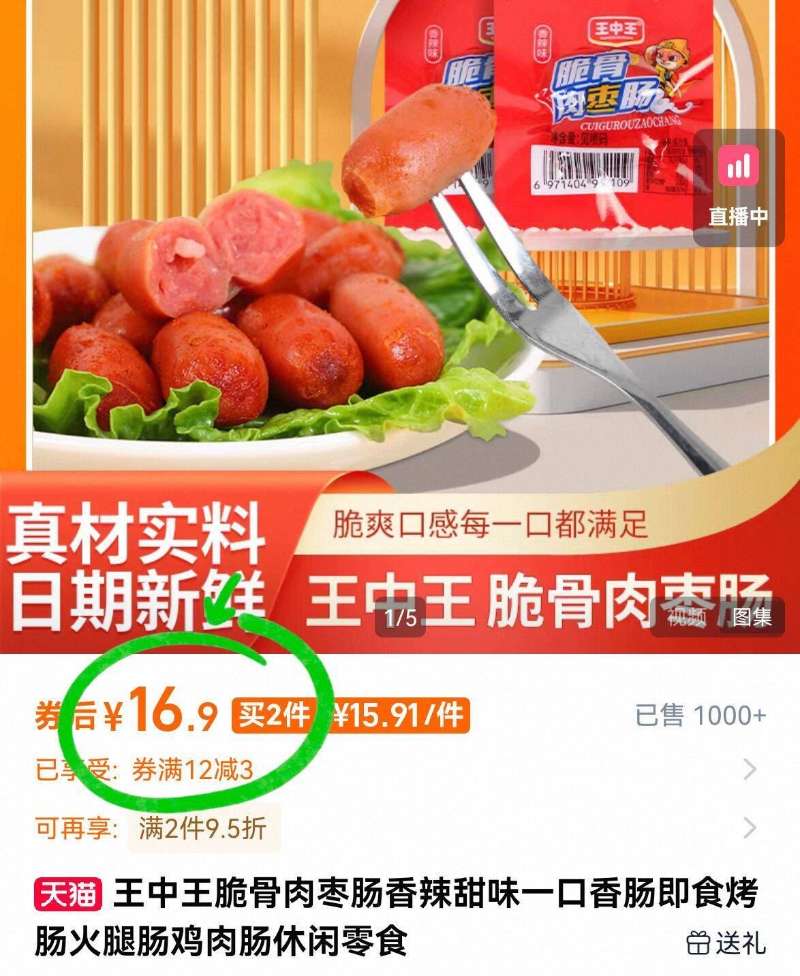The height and width of the screenshot is (976, 800).
Task: Switch to the 图集 gallery tab
Action: (x=751, y=617)
